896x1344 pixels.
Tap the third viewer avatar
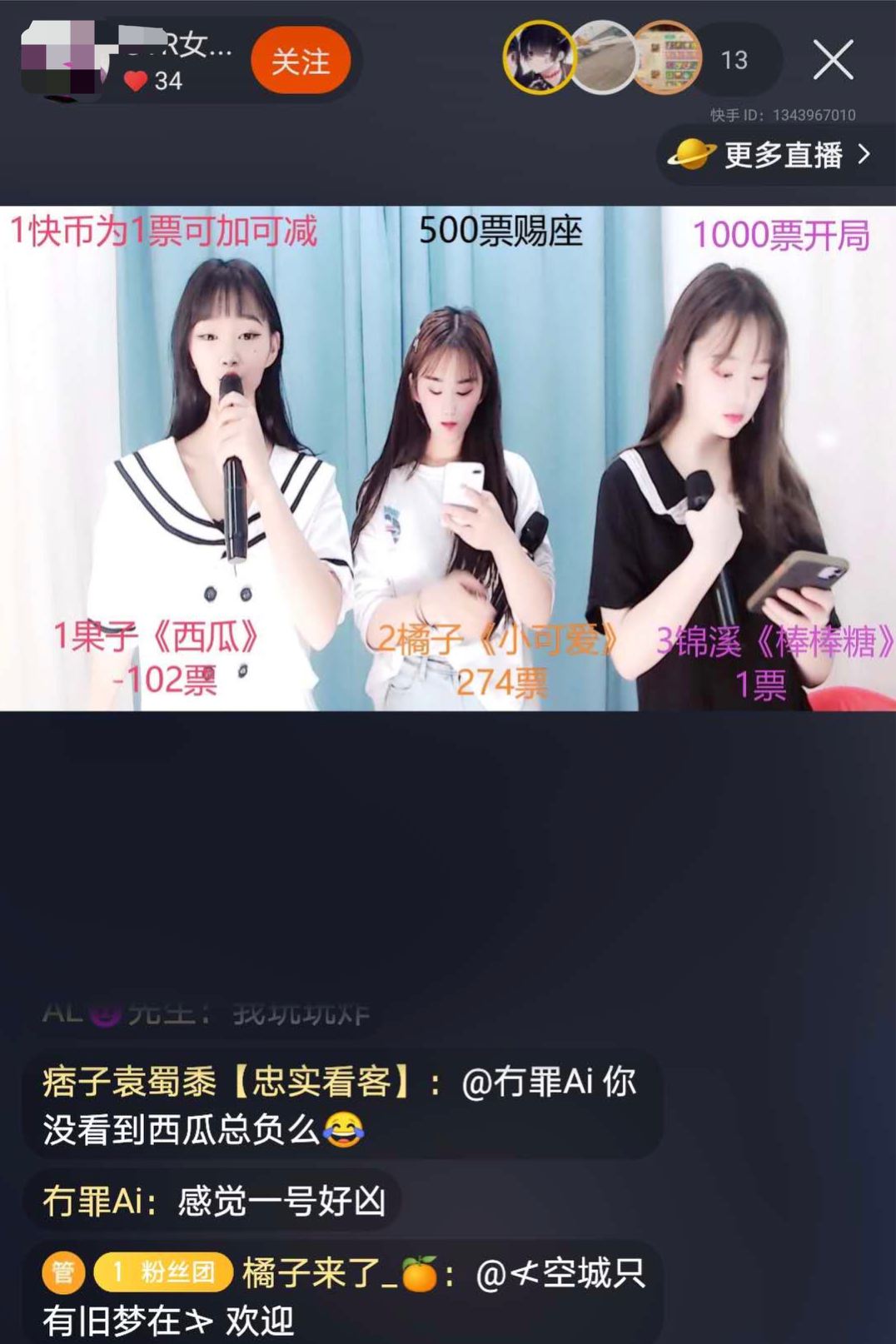(x=665, y=58)
